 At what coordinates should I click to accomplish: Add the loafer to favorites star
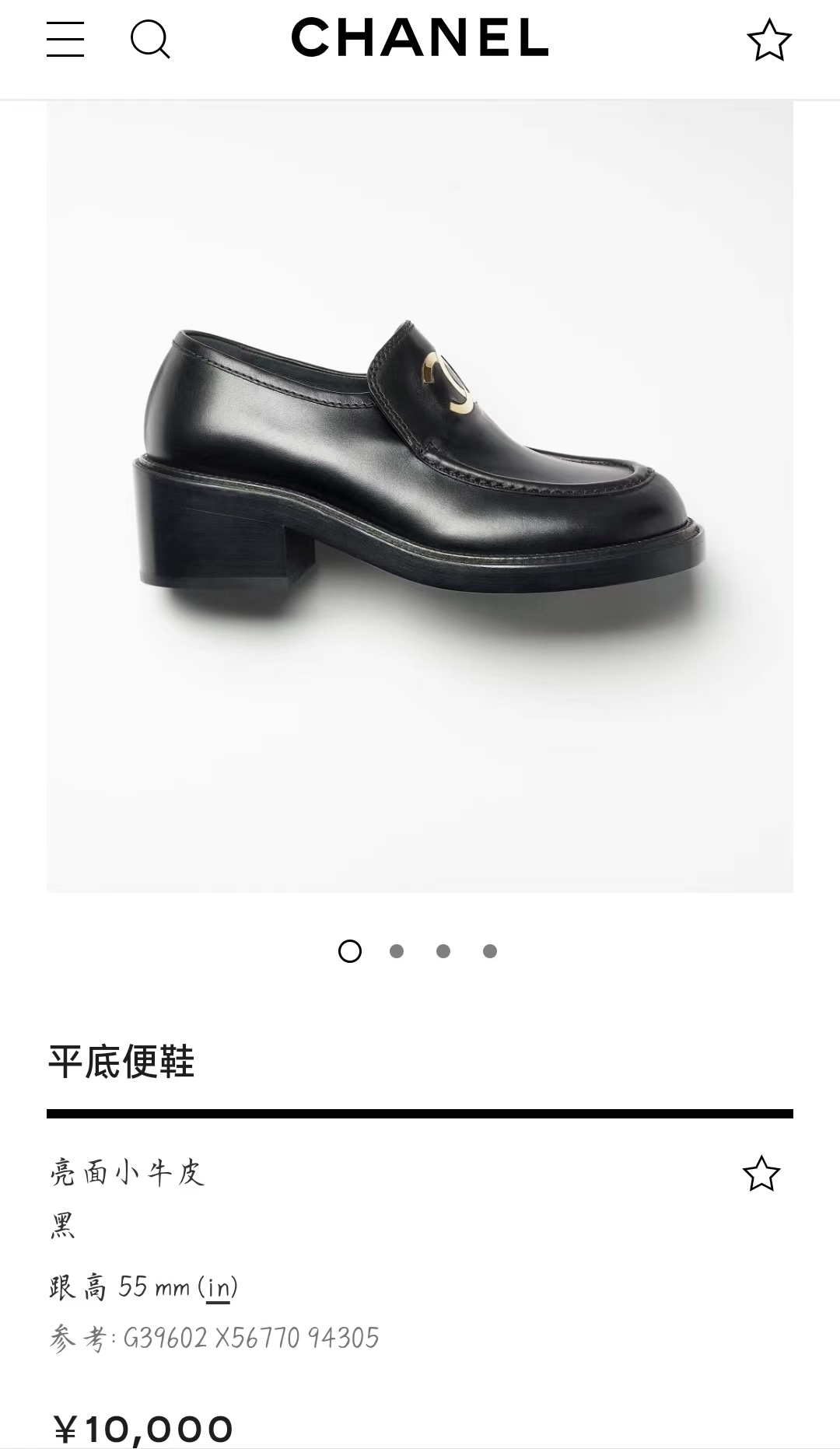[761, 1174]
